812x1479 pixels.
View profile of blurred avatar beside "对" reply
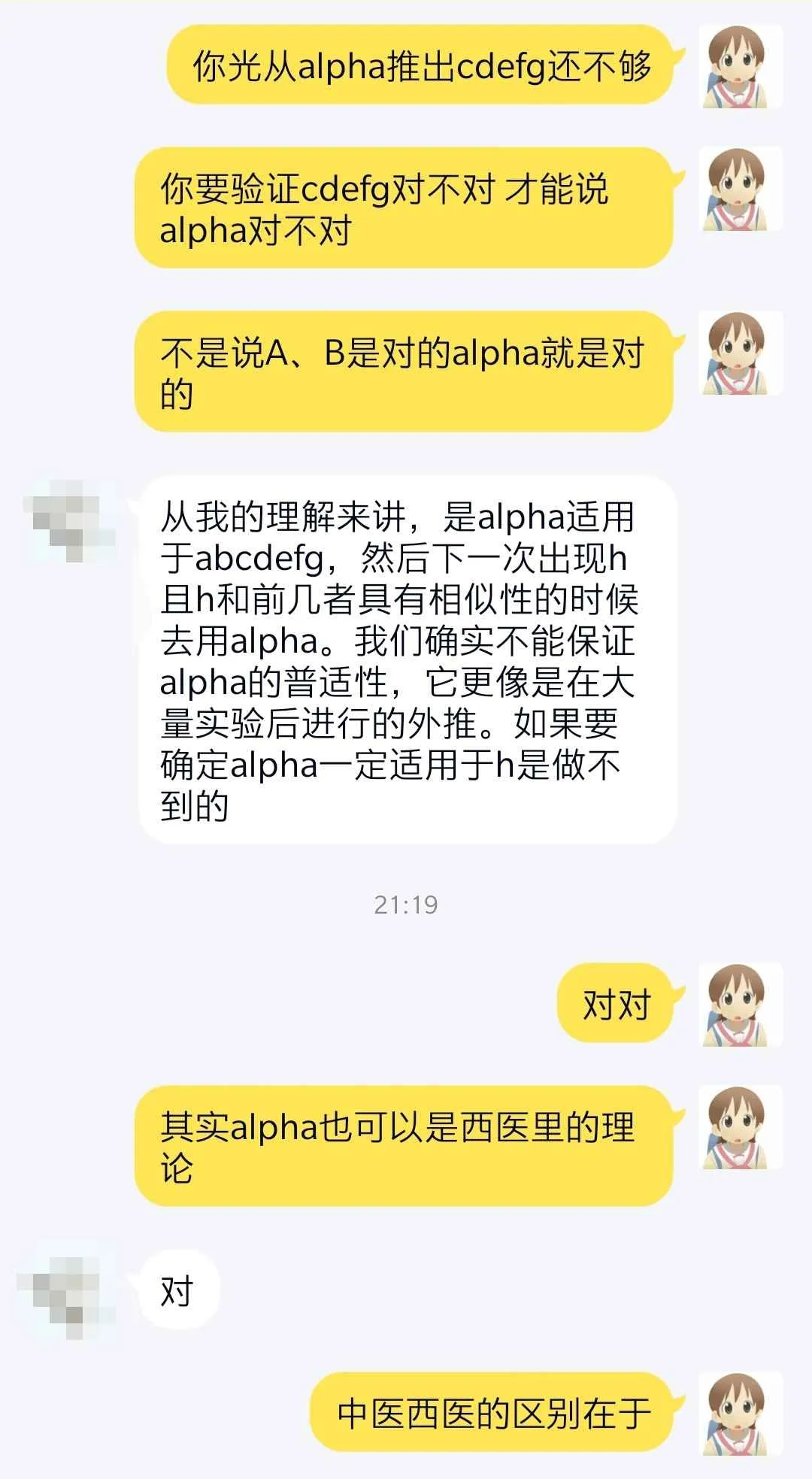click(x=66, y=1292)
